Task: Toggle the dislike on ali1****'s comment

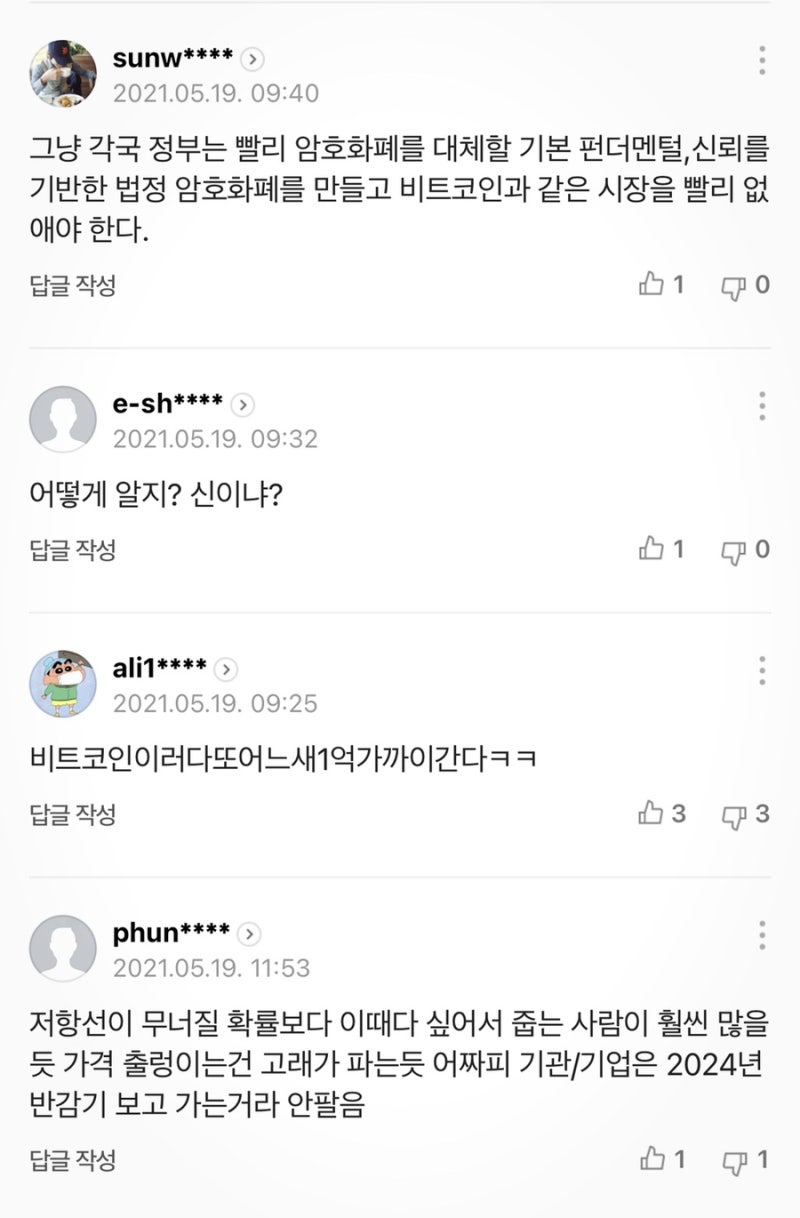Action: (x=733, y=814)
